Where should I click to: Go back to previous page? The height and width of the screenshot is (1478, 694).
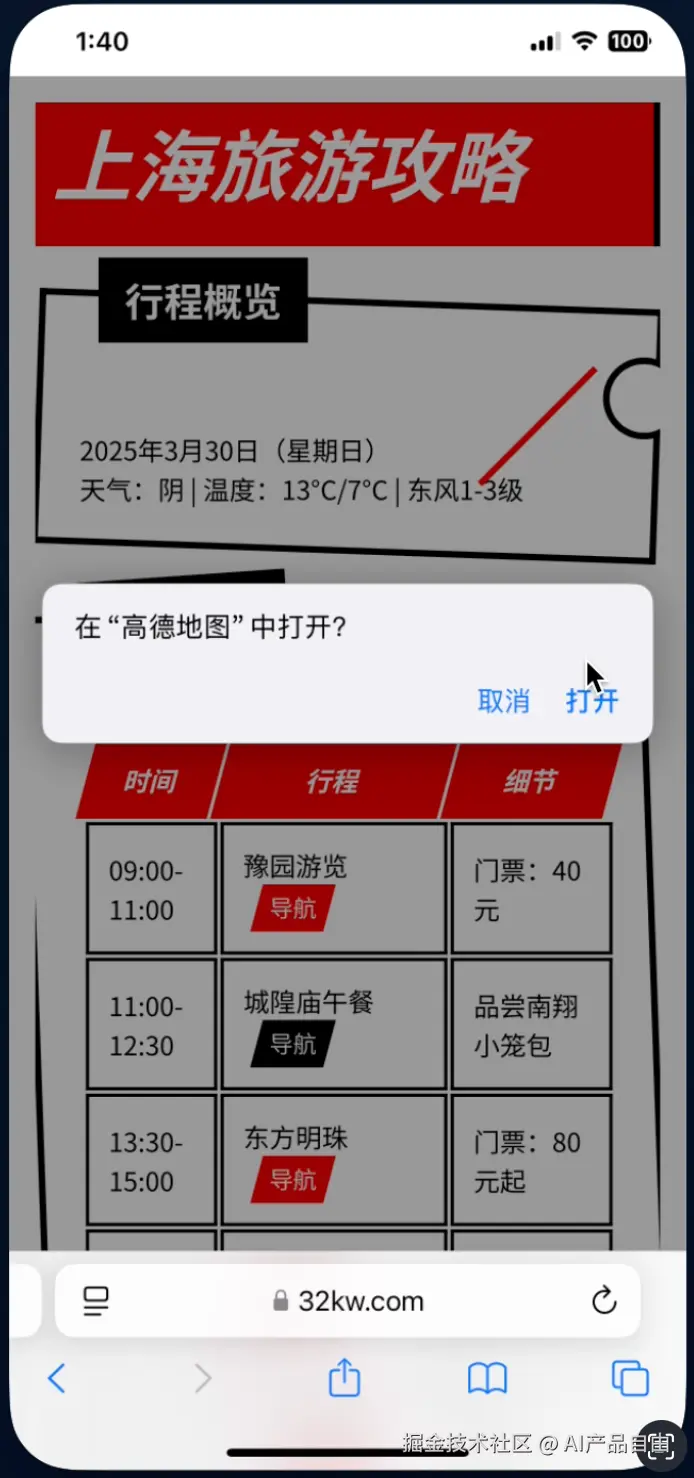57,1379
